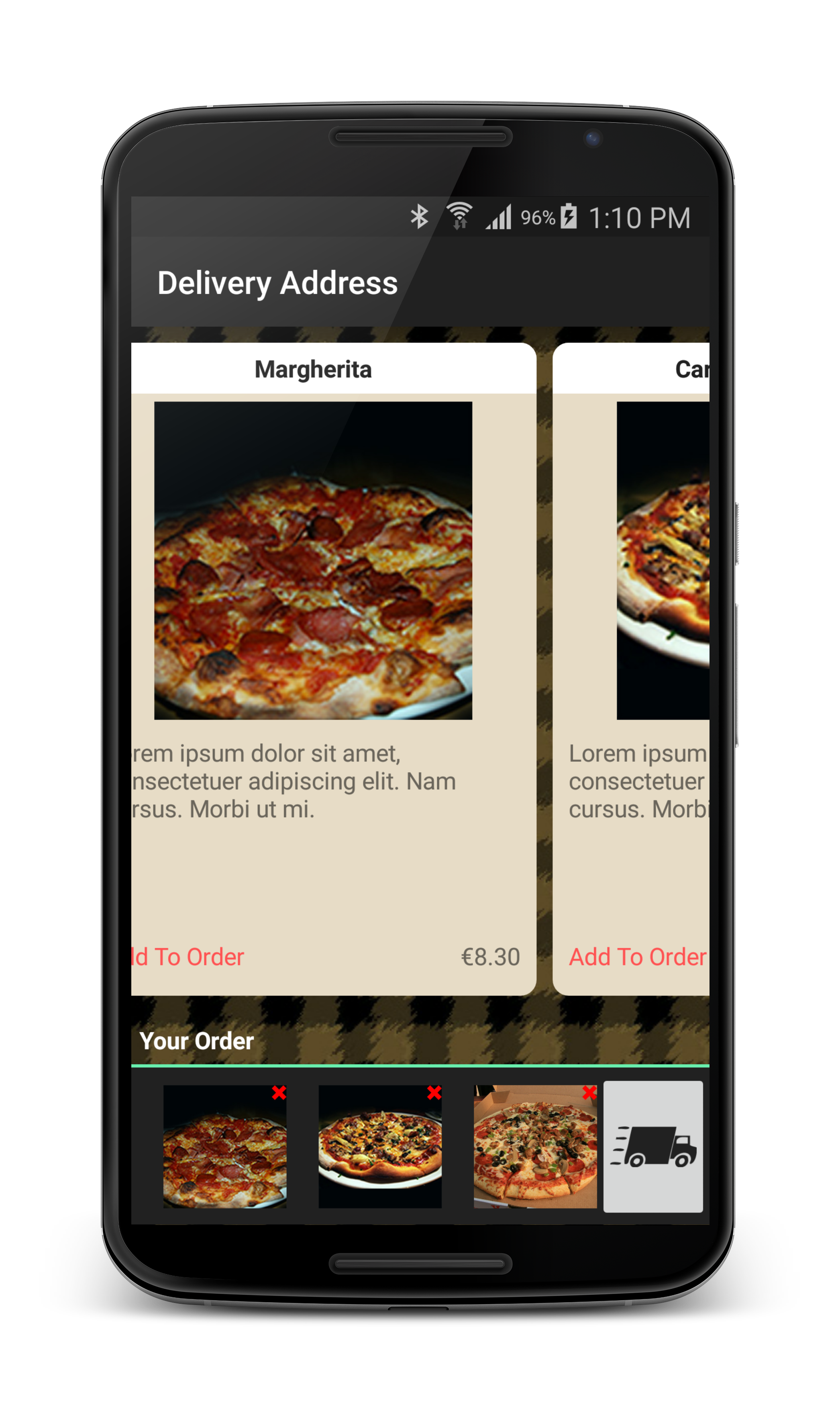Remove the first pizza from Your Order
Image resolution: width=840 pixels, height=1411 pixels.
point(279,1092)
